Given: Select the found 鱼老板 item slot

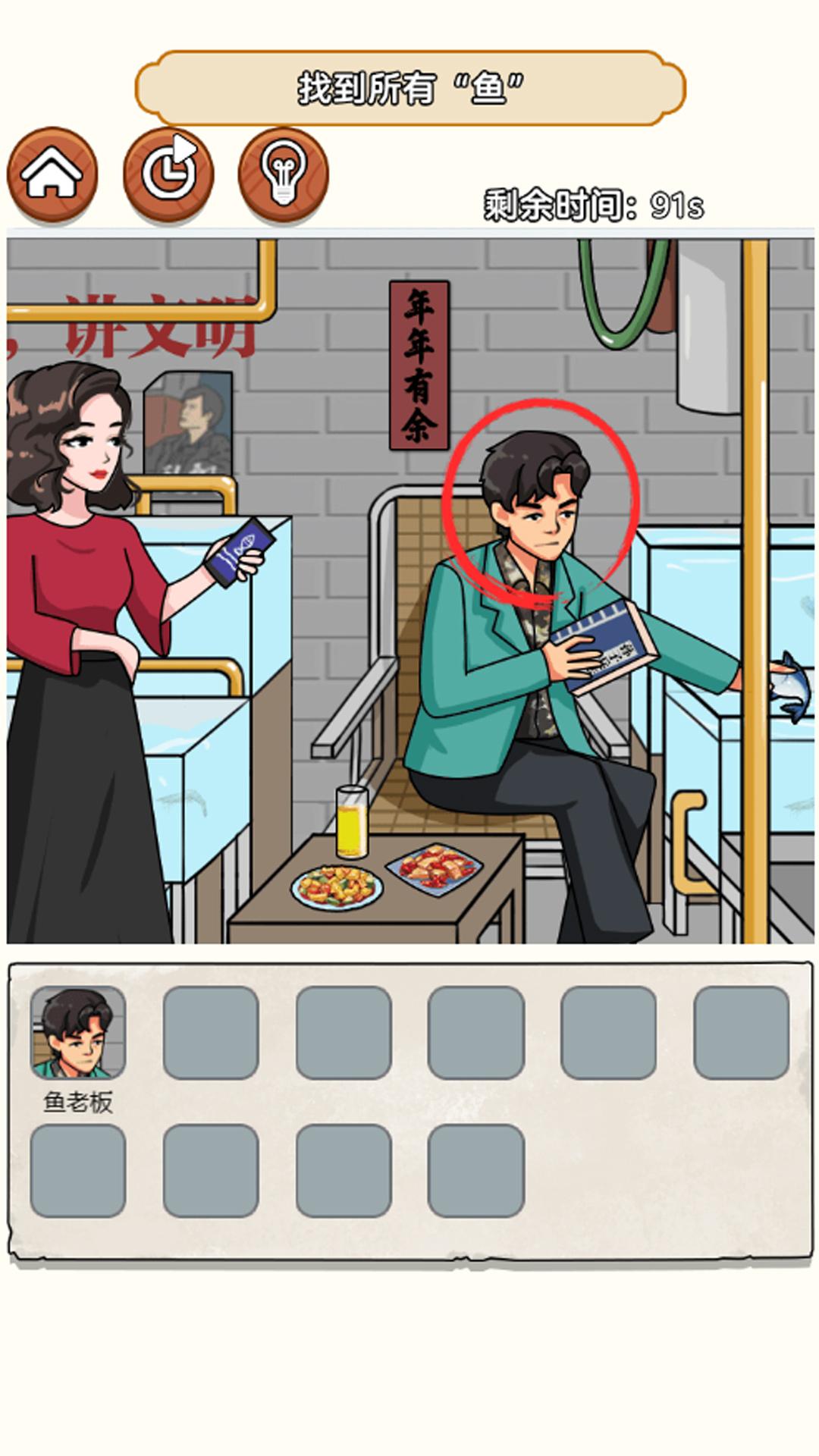Looking at the screenshot, I should click(x=78, y=1033).
